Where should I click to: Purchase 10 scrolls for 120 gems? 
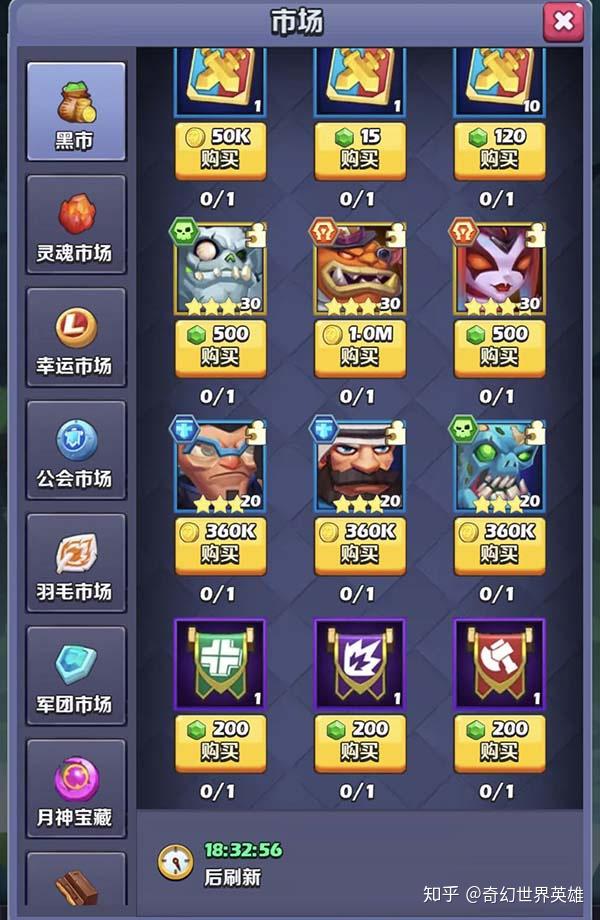coord(500,151)
